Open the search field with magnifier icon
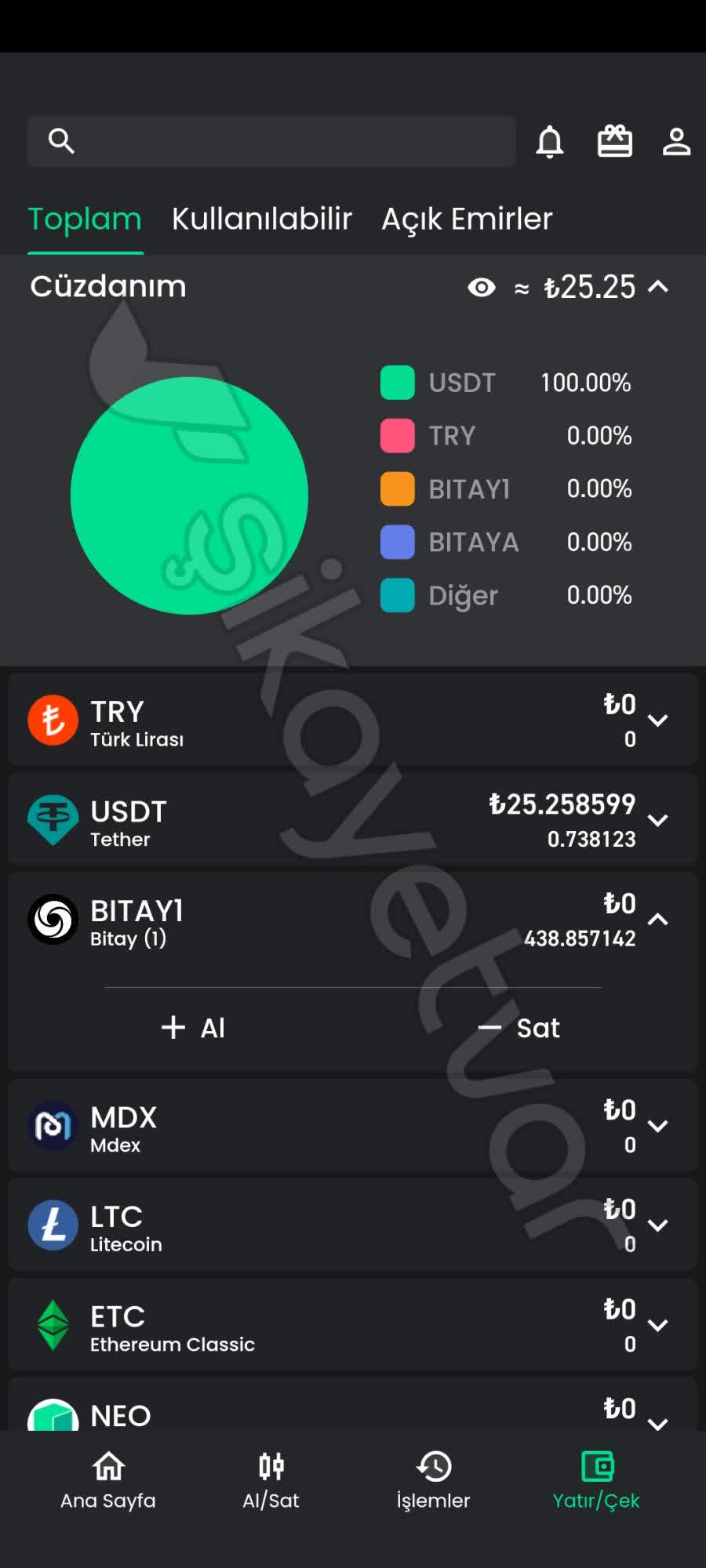706x1568 pixels. [63, 142]
